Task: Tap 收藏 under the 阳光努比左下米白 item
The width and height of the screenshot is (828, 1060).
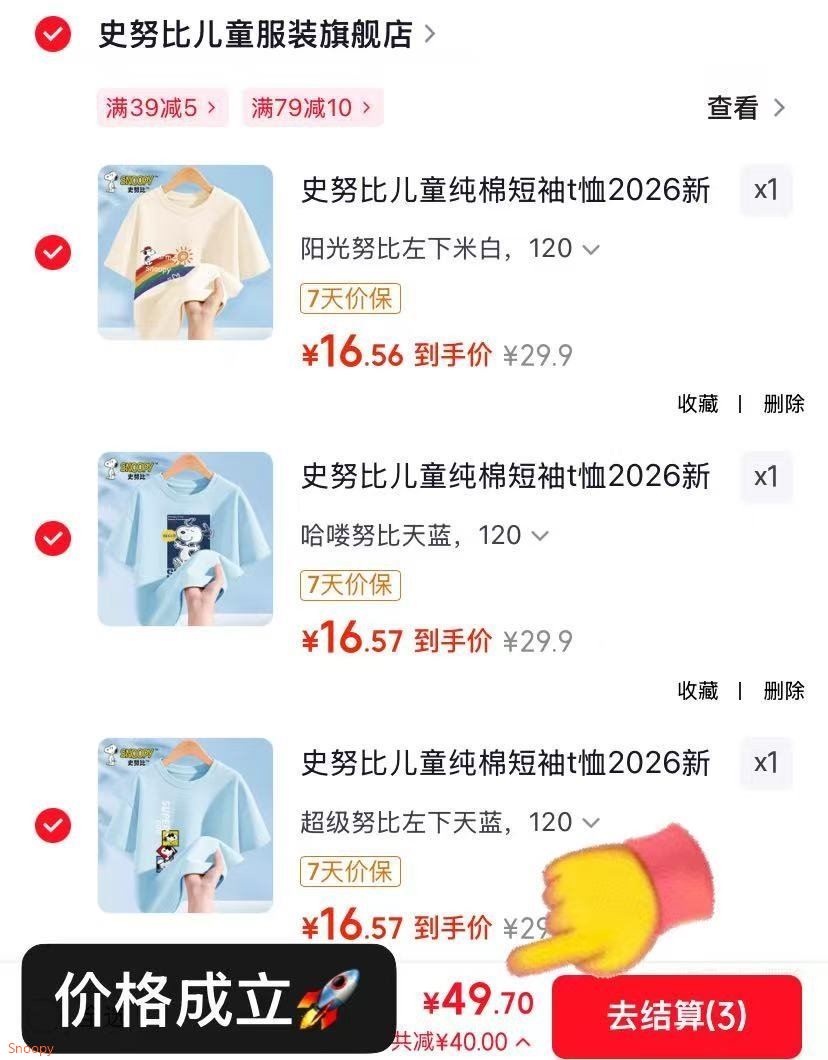Action: tap(698, 404)
